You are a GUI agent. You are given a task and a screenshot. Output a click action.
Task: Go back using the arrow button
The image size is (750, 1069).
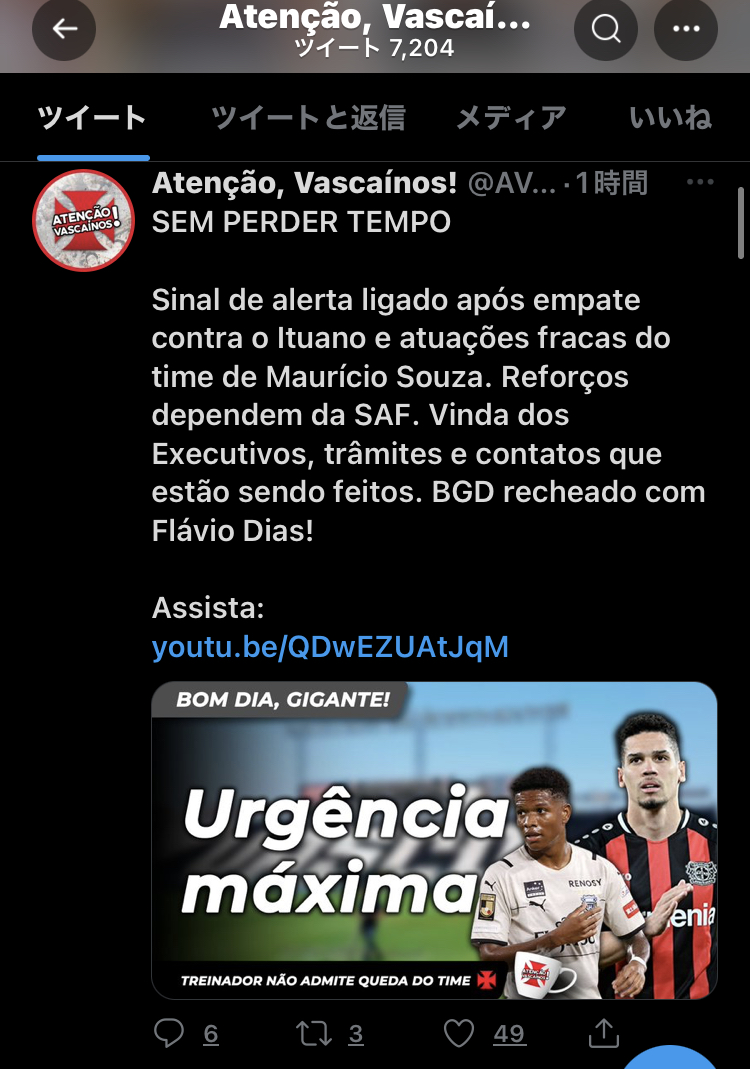(64, 29)
